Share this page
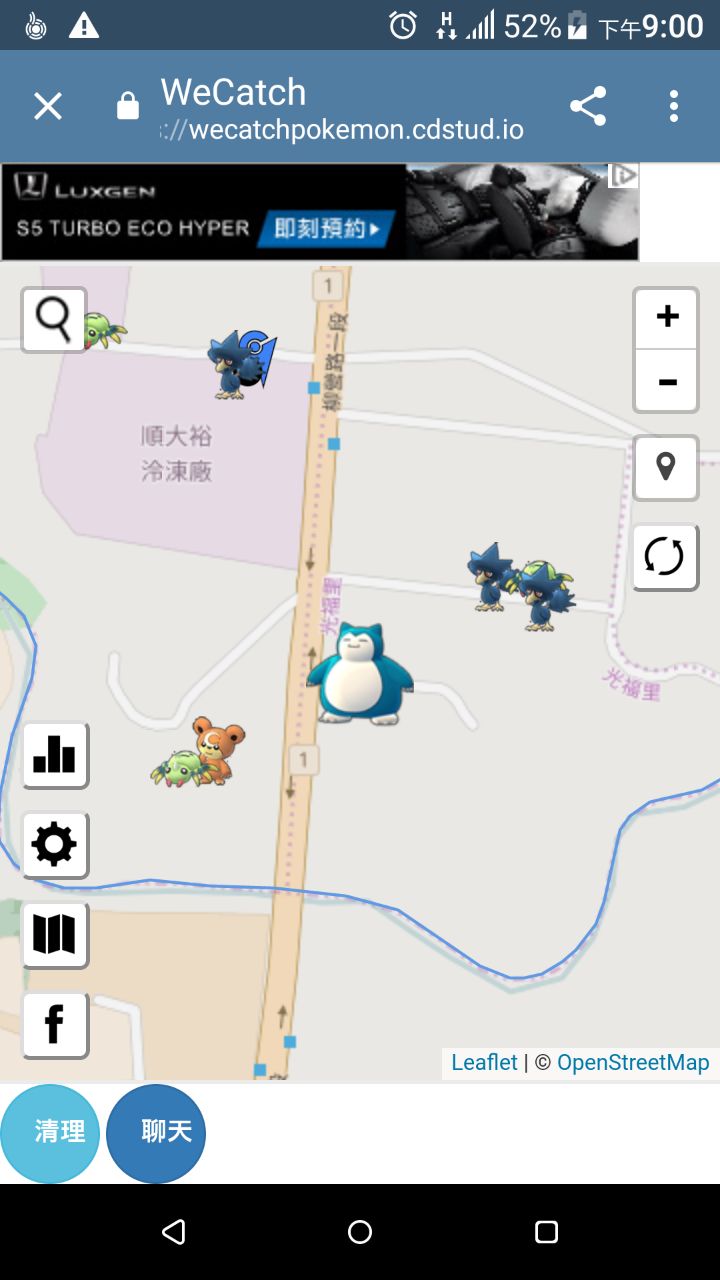720x1280 pixels. (x=588, y=106)
